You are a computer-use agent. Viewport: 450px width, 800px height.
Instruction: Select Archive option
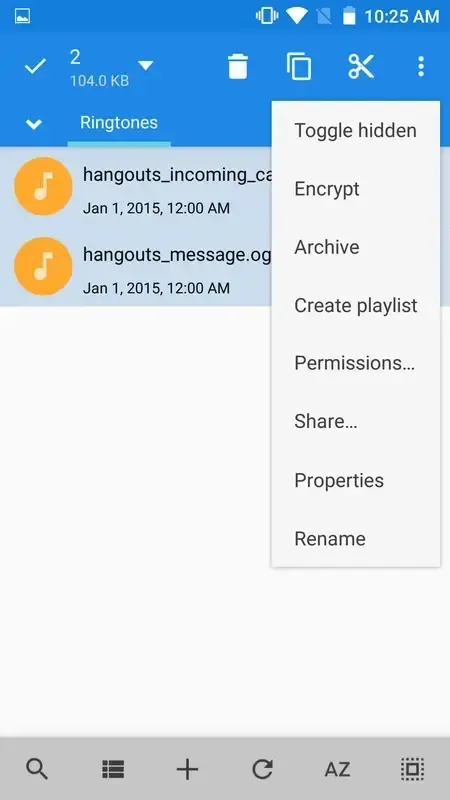(x=356, y=247)
